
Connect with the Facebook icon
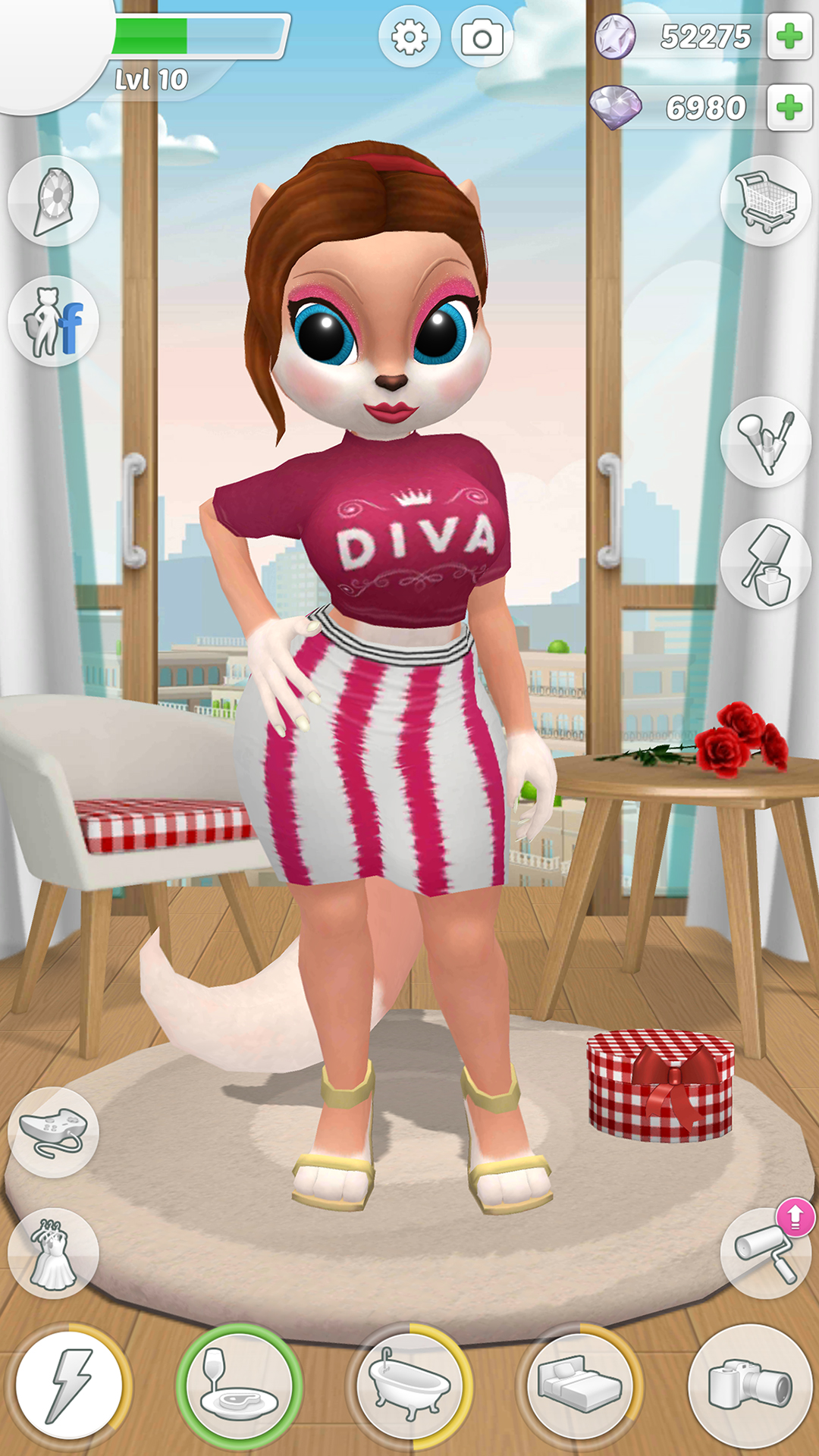click(53, 322)
